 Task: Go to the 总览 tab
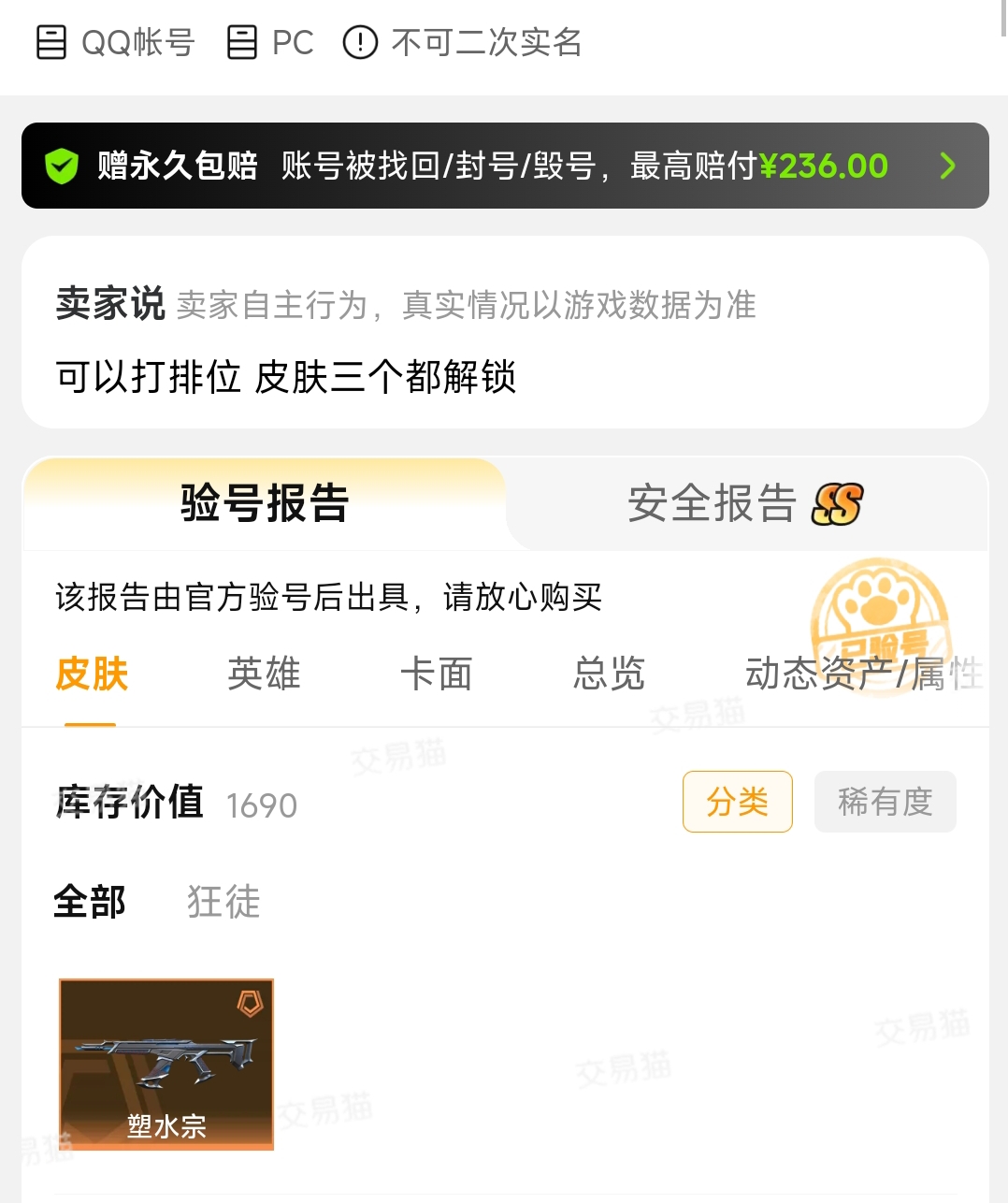[x=609, y=674]
